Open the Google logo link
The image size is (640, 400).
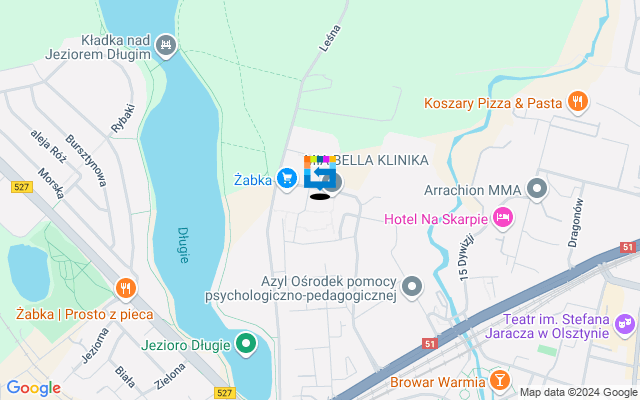pyautogui.click(x=34, y=388)
